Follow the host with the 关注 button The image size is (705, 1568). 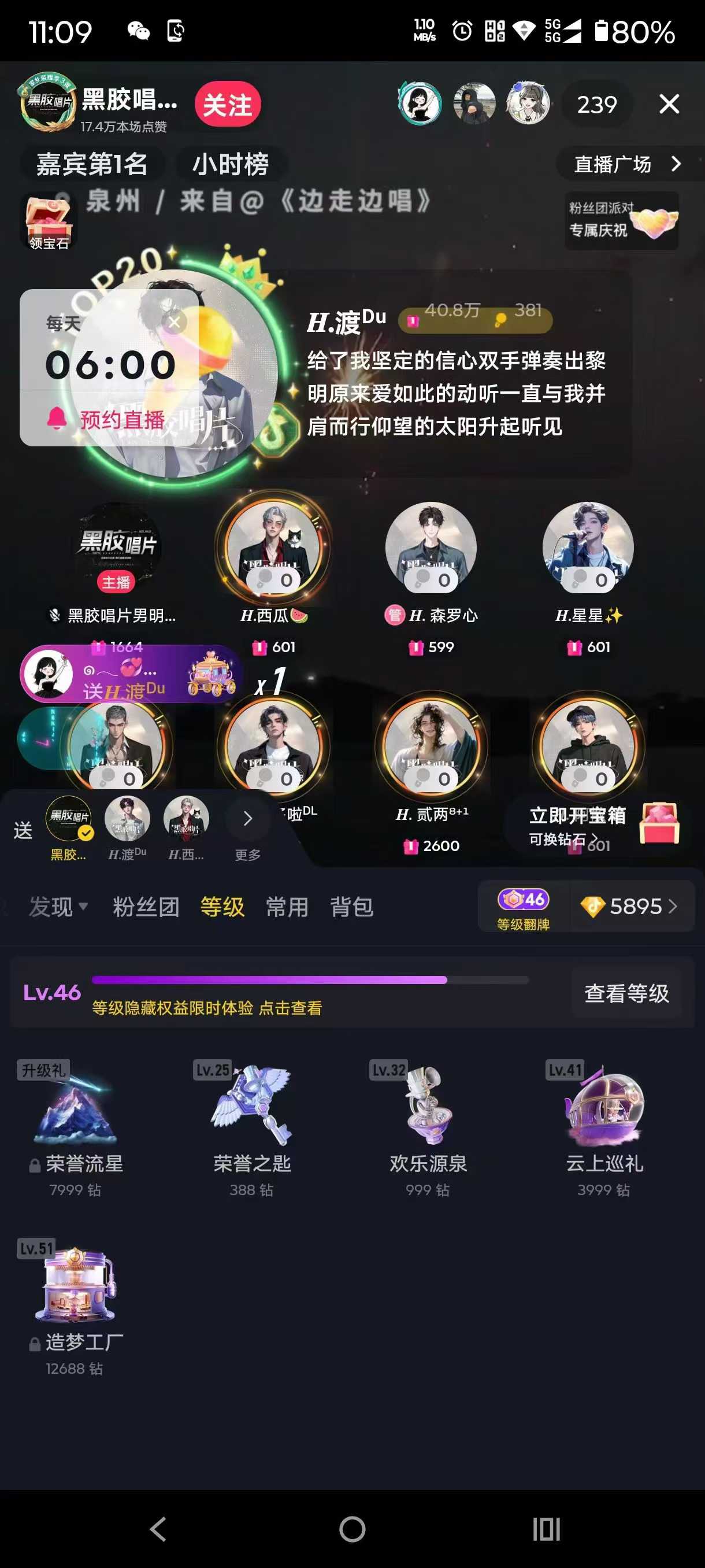pyautogui.click(x=228, y=104)
